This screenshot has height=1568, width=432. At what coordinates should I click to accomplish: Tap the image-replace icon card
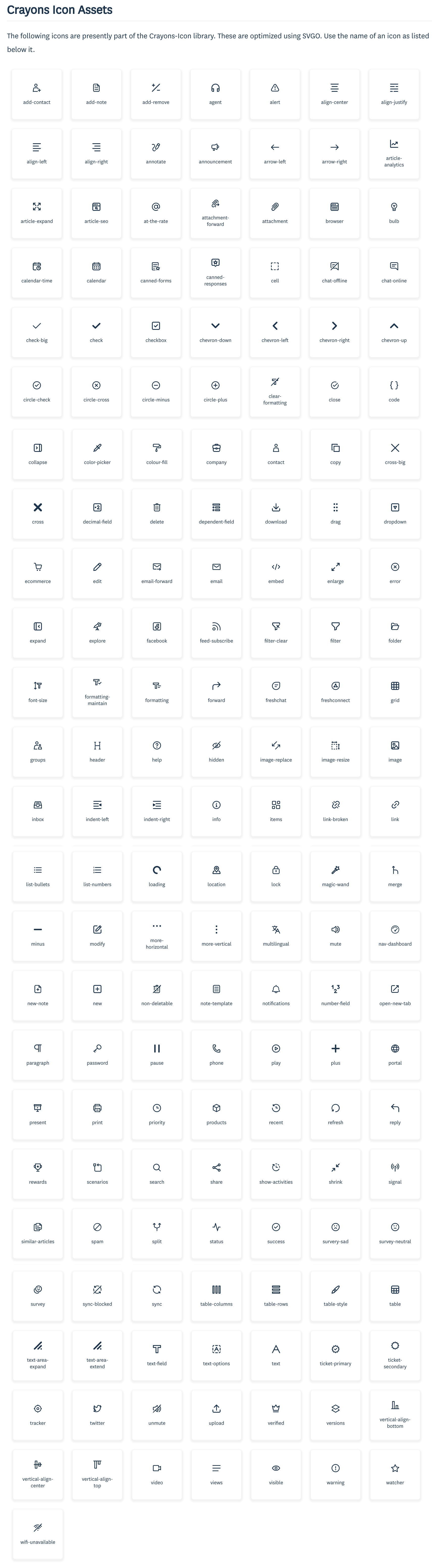275,751
